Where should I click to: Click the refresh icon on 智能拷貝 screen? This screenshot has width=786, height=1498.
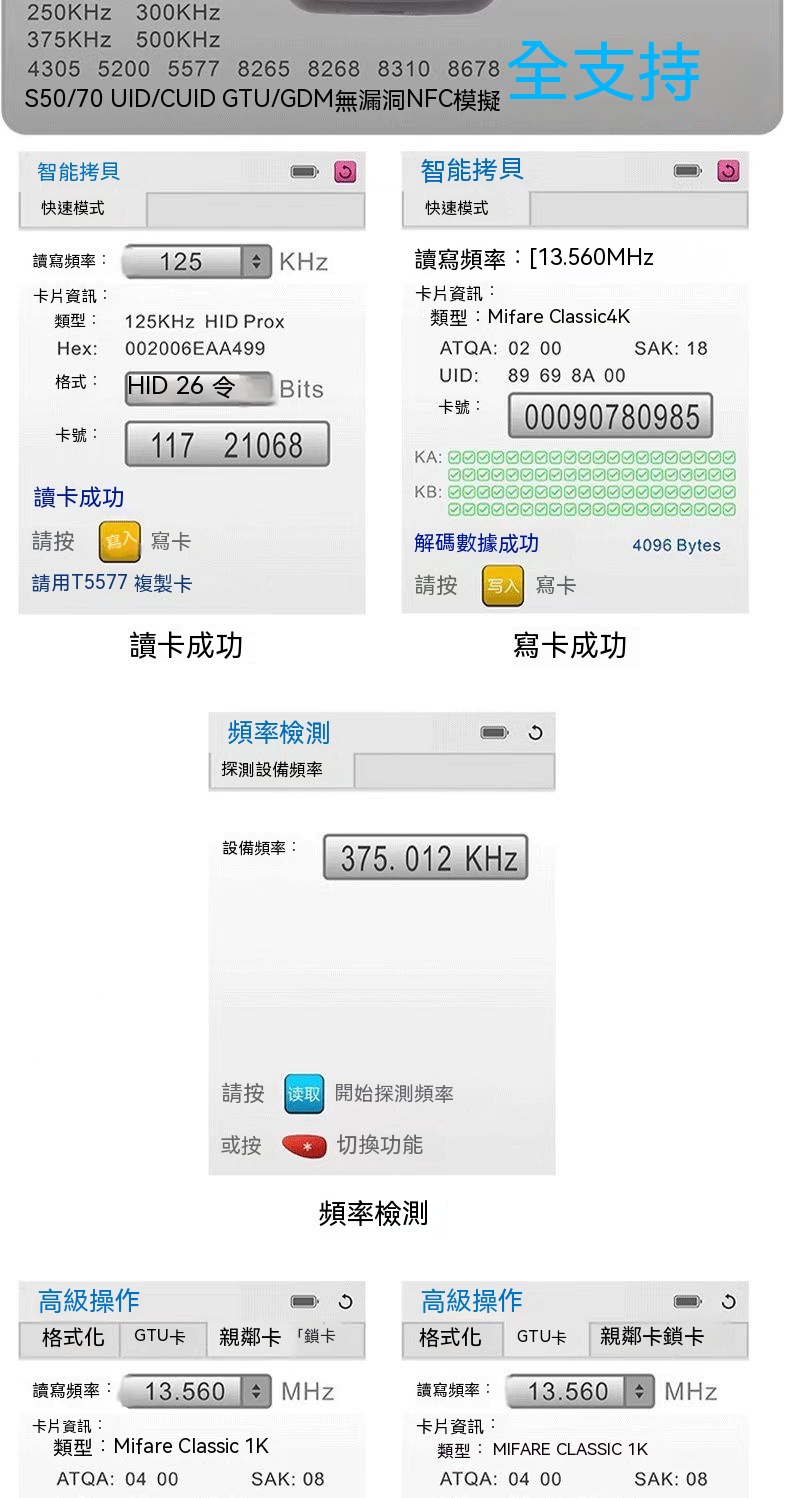tap(345, 170)
